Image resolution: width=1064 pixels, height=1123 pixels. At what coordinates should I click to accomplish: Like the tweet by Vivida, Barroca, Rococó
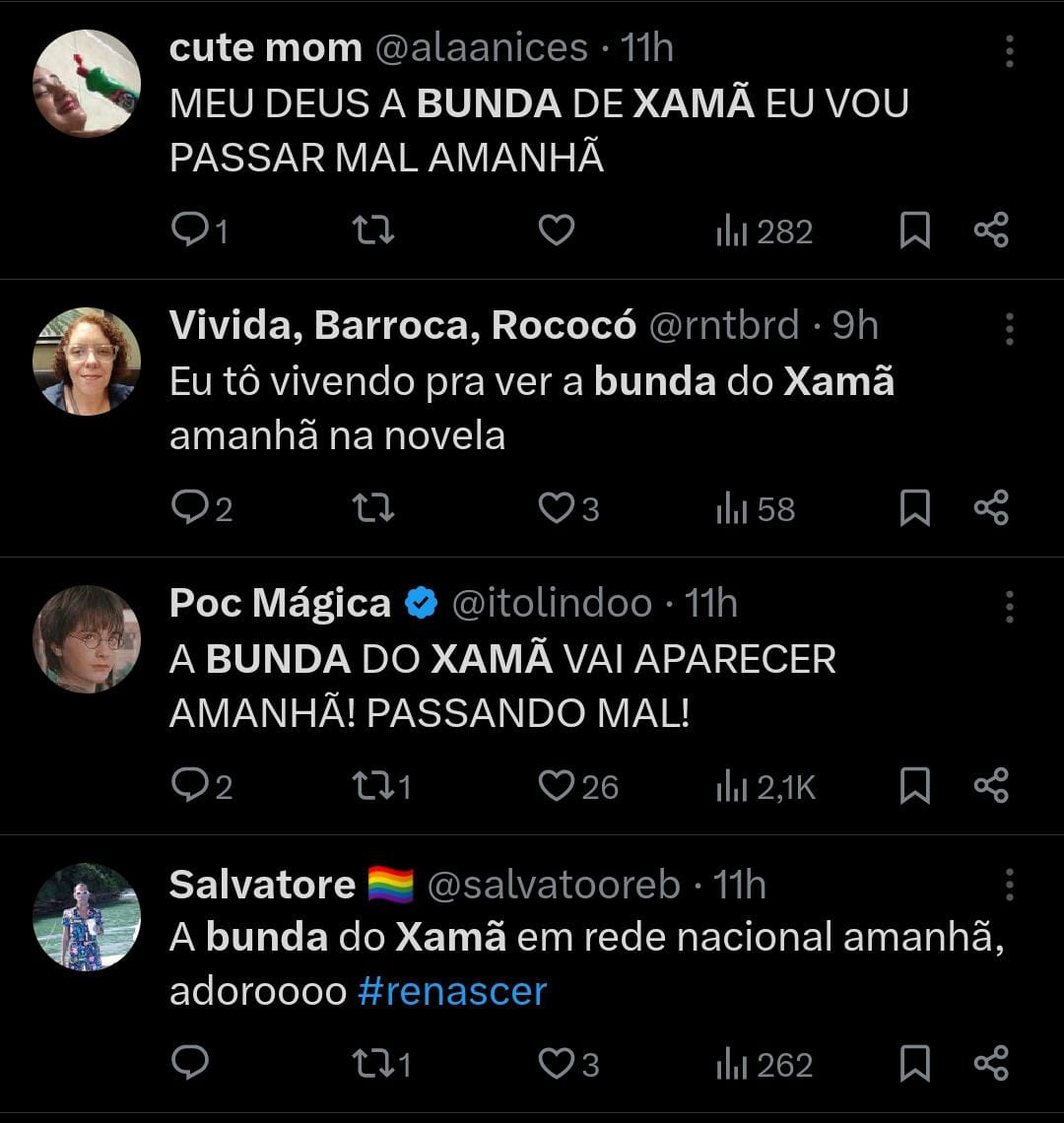[557, 509]
